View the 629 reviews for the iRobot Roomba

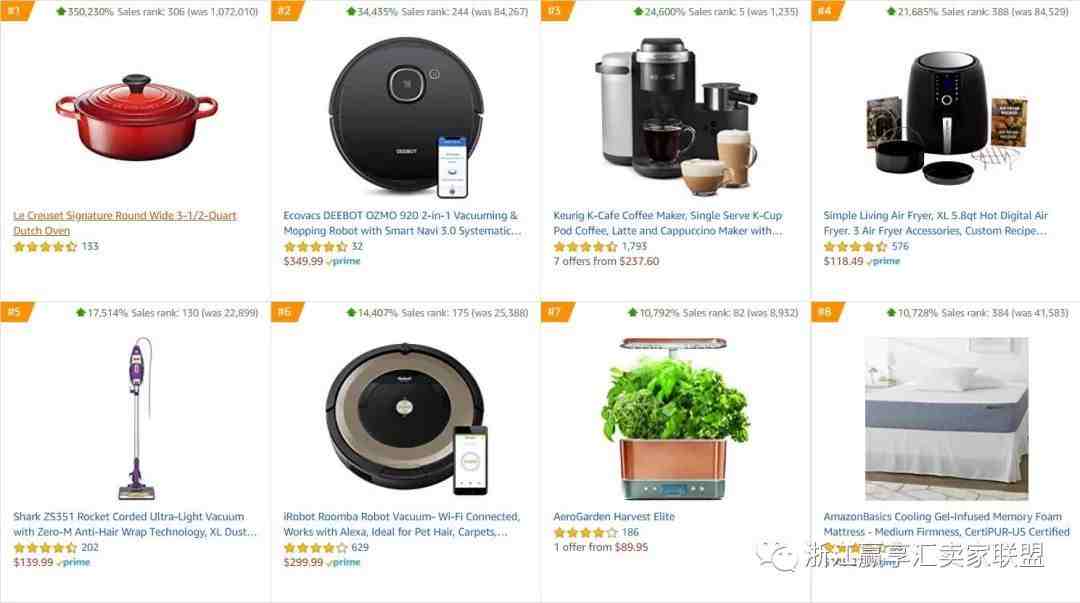pos(360,547)
